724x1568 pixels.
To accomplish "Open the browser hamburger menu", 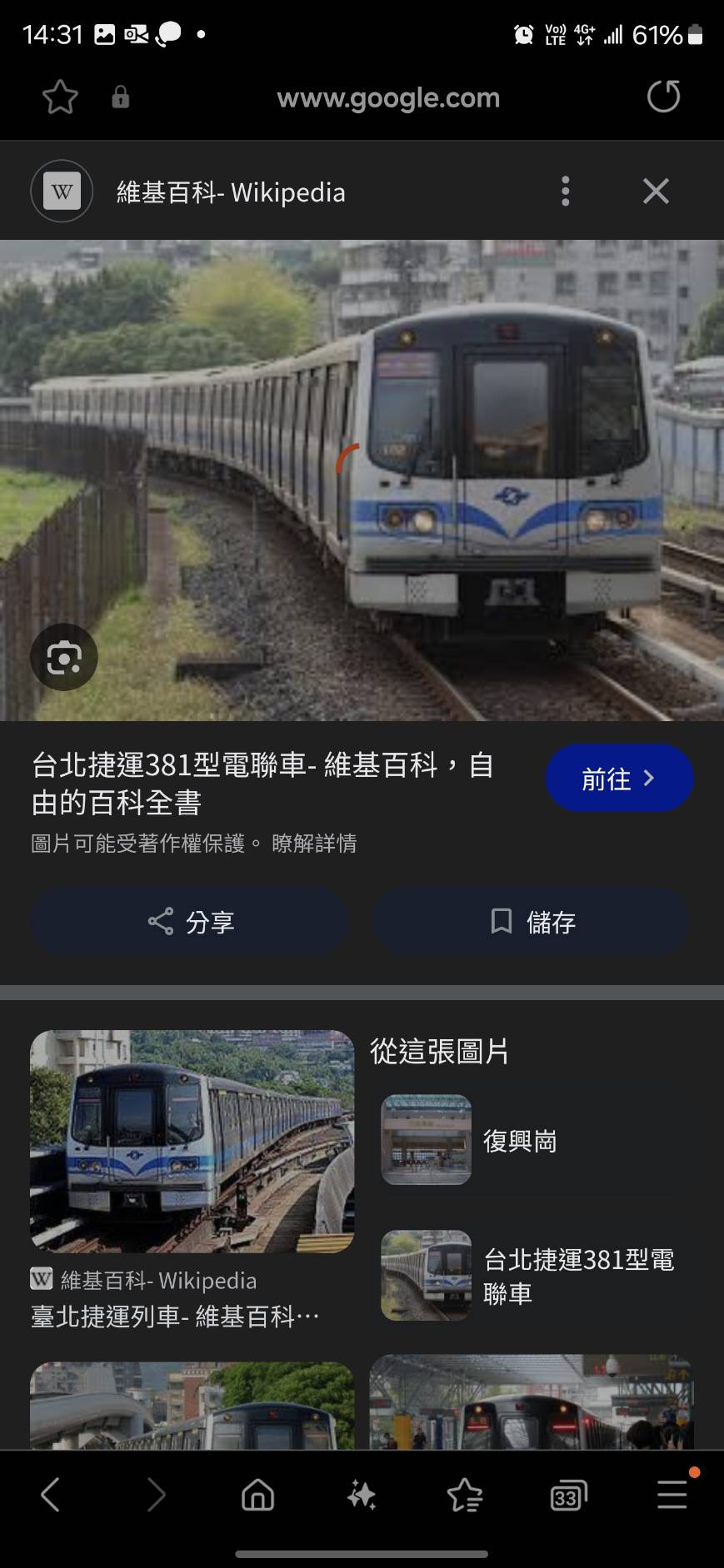I will 672,1496.
